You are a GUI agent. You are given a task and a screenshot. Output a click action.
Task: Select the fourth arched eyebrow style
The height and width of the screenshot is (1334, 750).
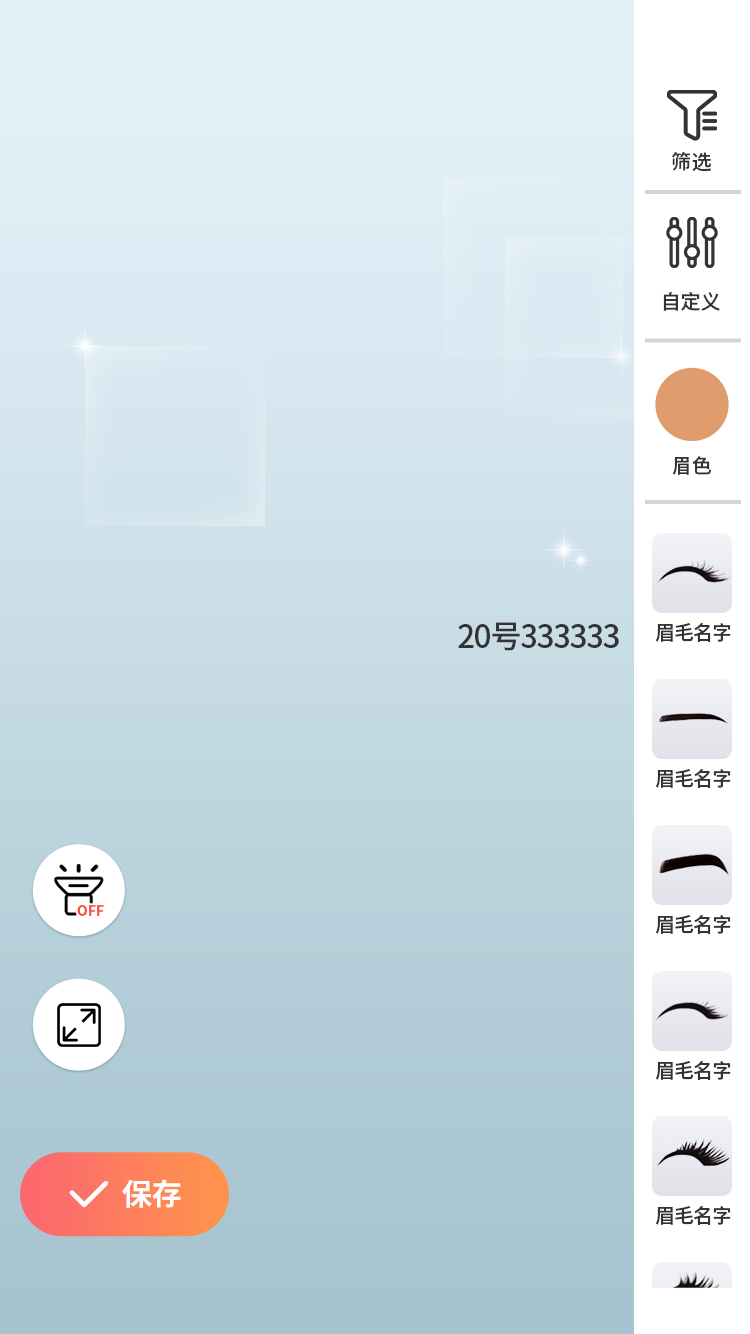coord(691,1011)
